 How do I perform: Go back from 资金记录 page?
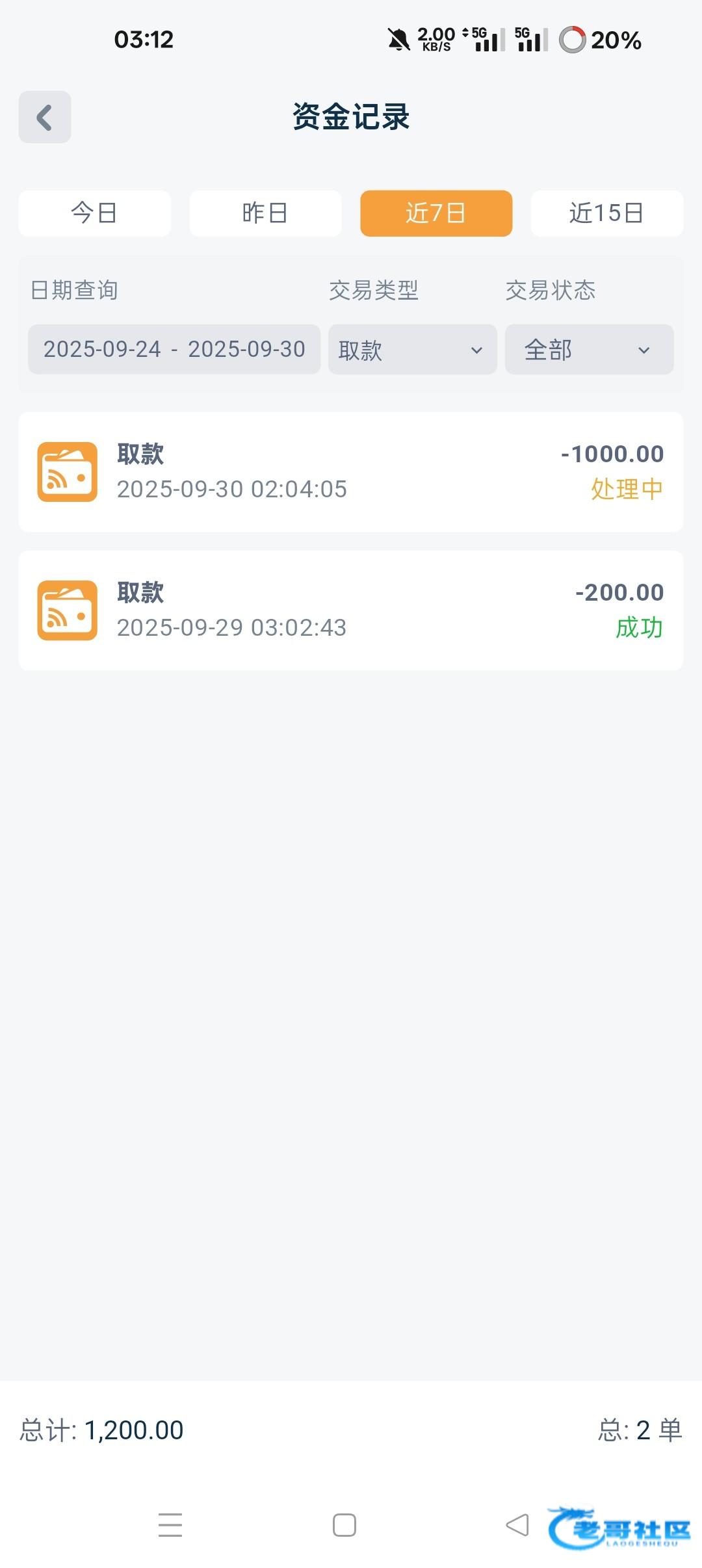click(44, 118)
